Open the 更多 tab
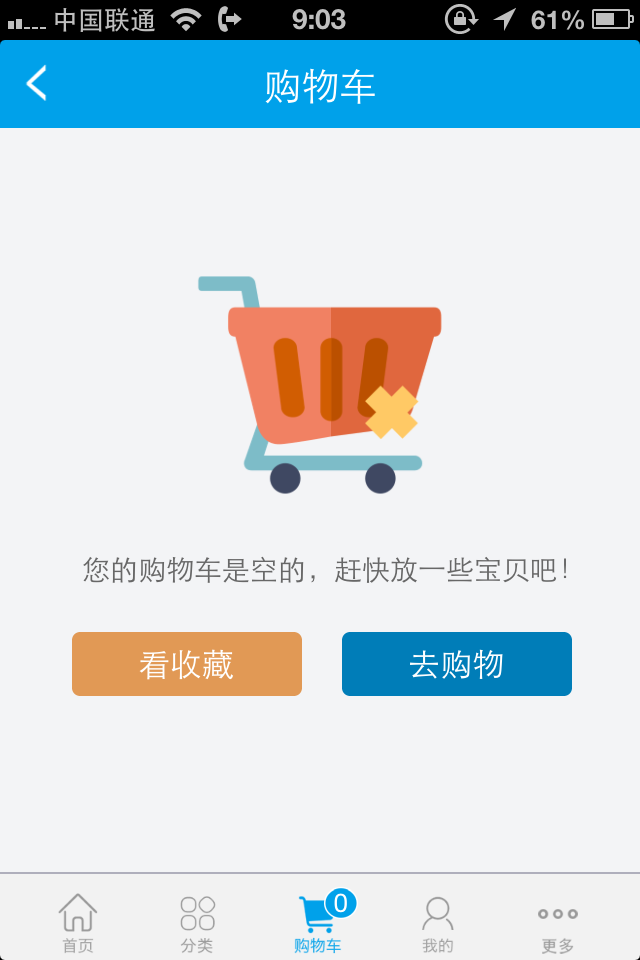 coord(558,922)
